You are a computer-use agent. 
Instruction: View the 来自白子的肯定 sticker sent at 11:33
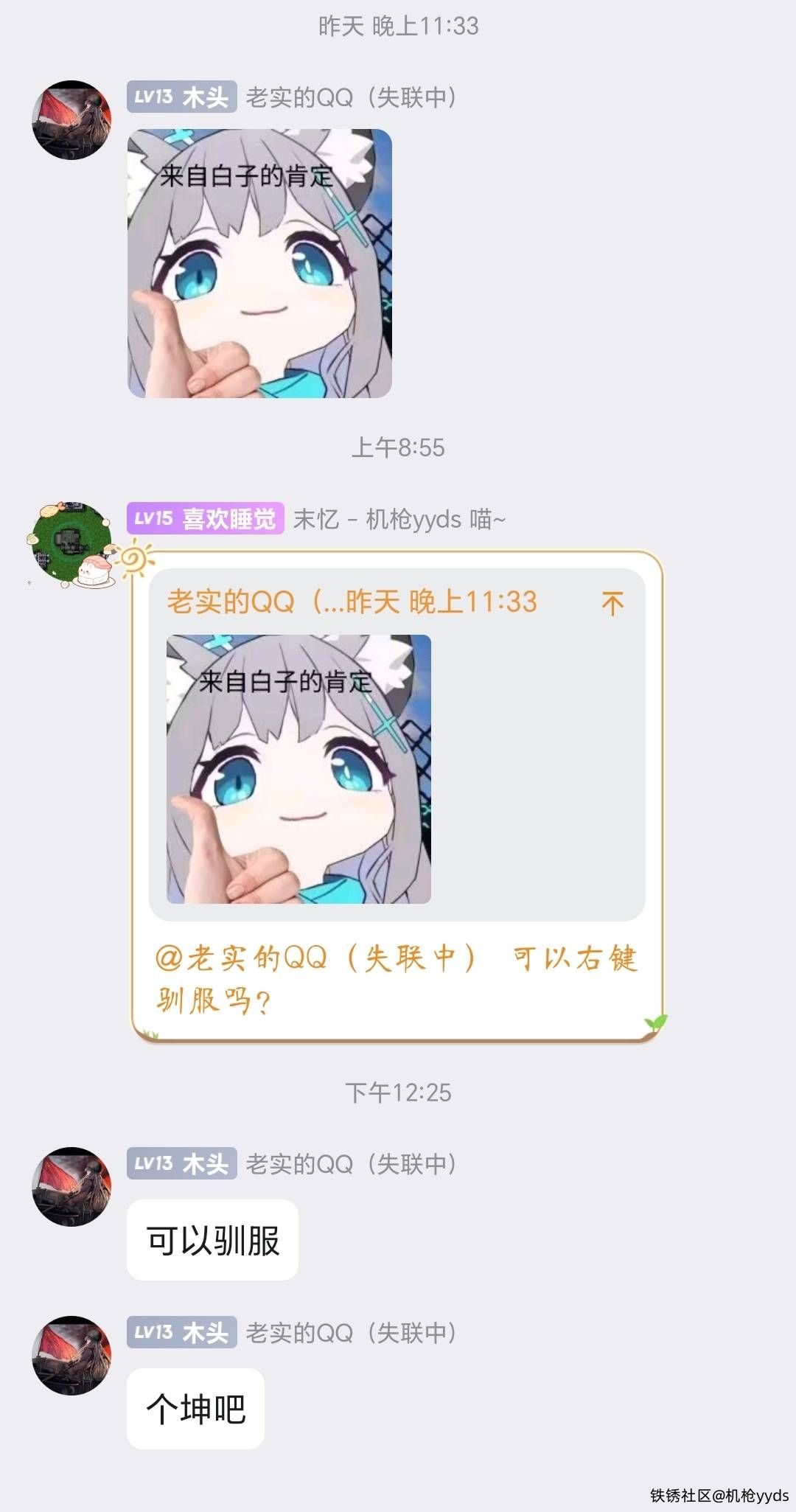tap(259, 263)
